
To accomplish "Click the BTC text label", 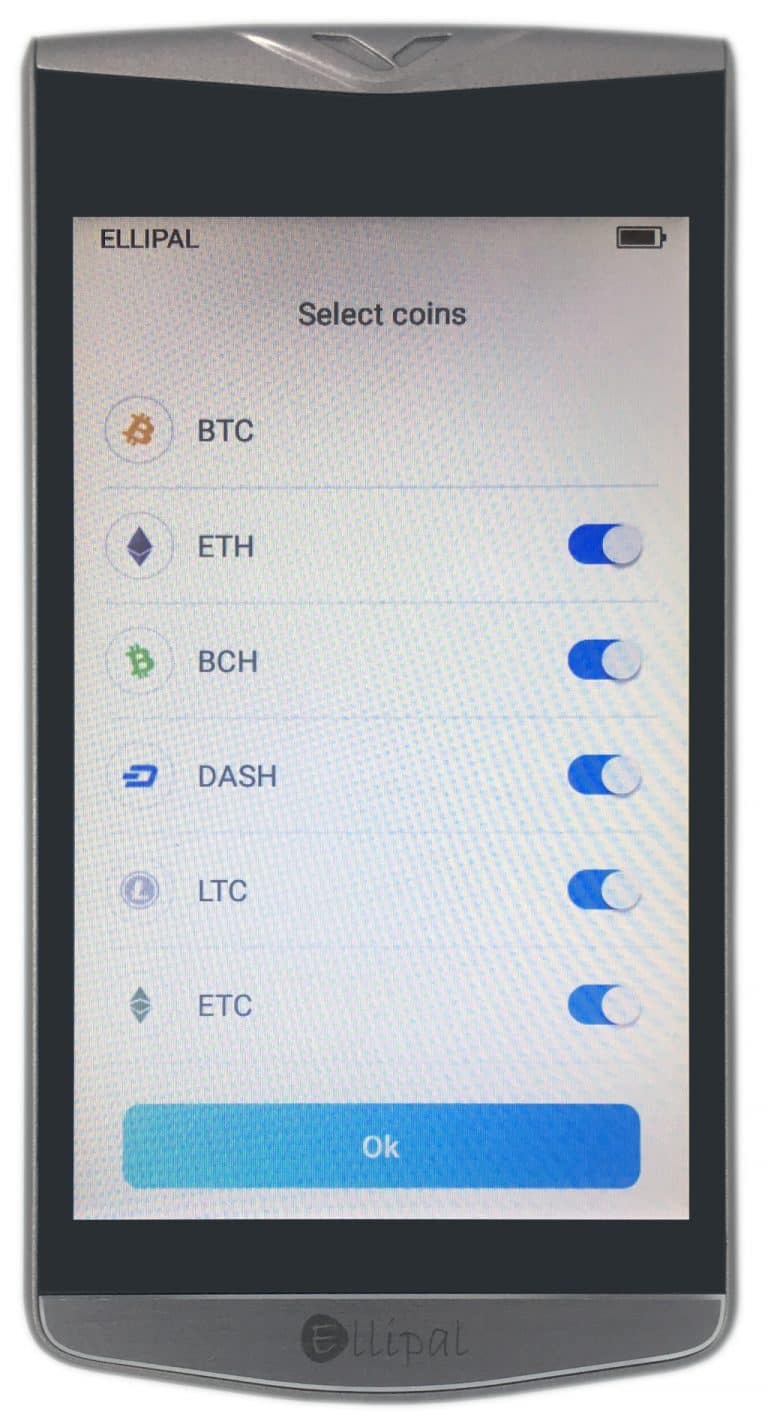I will coord(225,431).
